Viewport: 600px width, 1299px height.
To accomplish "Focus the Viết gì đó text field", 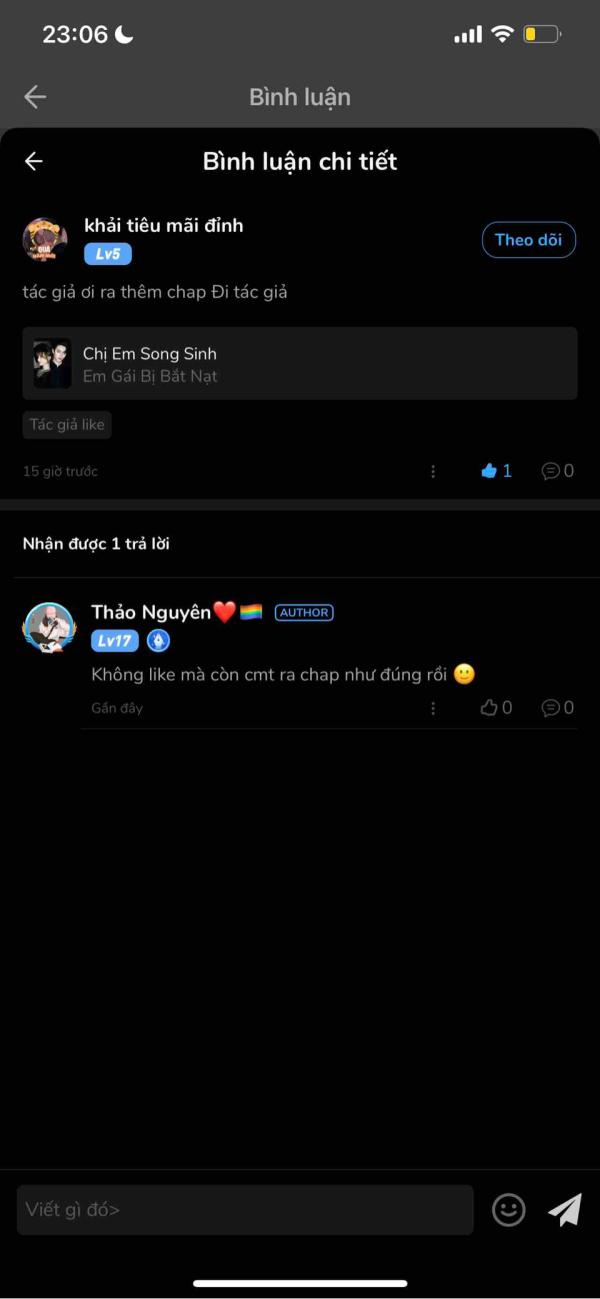I will click(x=245, y=1210).
